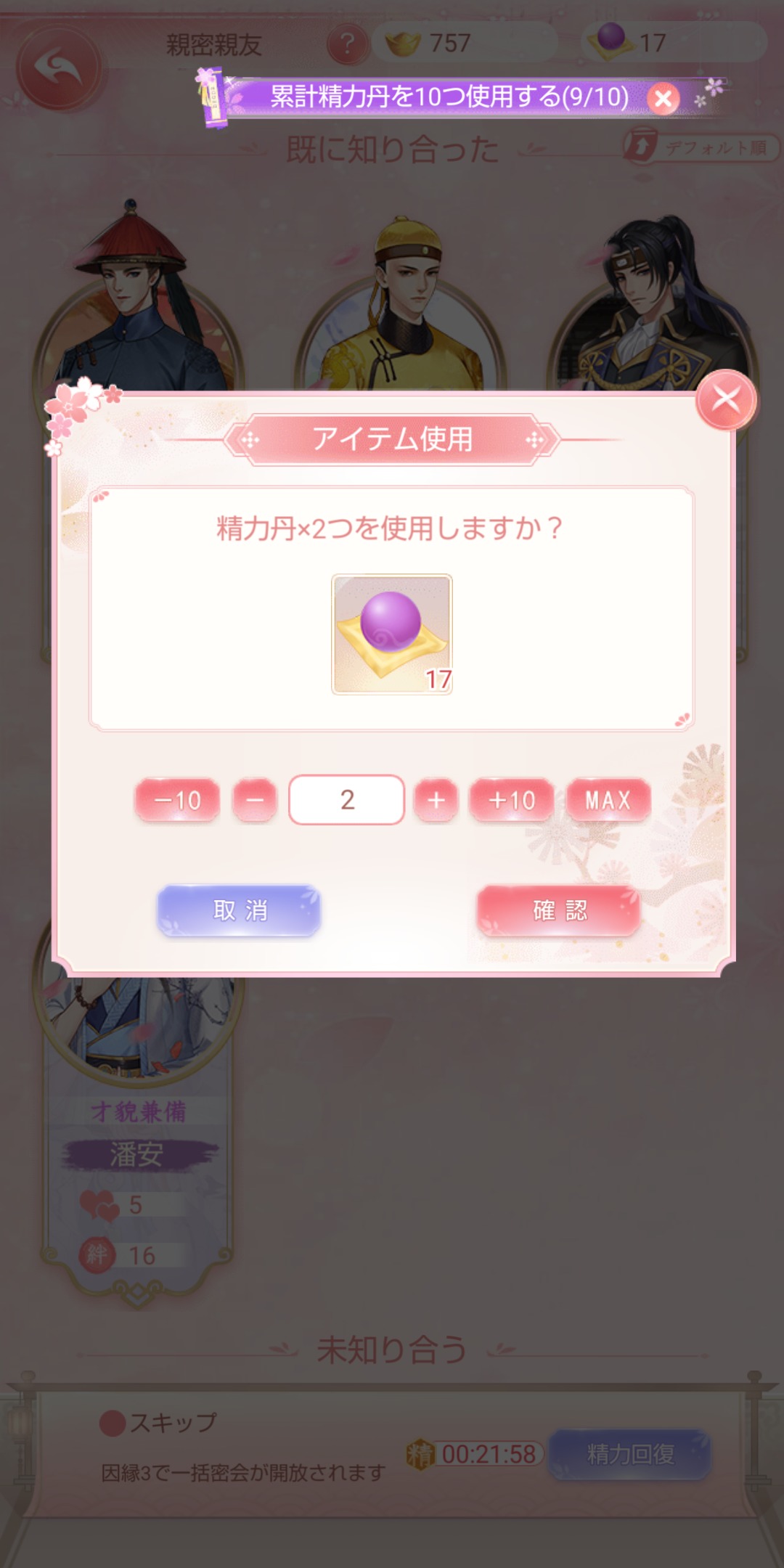Tap the quantity field showing 2
The width and height of the screenshot is (784, 1568).
pos(346,800)
